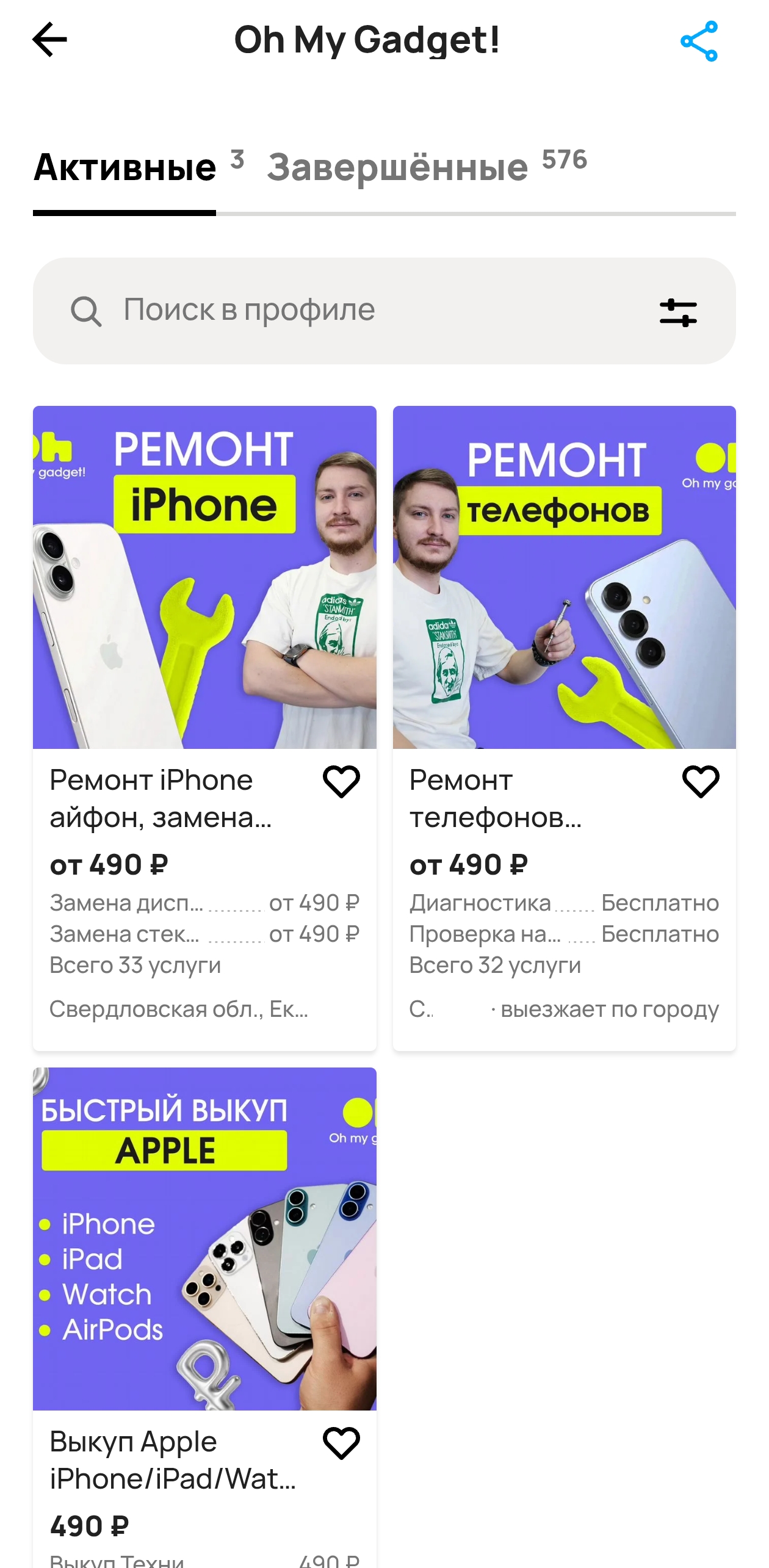
Task: Like the Выкуп Apple listing with heart
Action: (x=341, y=1443)
